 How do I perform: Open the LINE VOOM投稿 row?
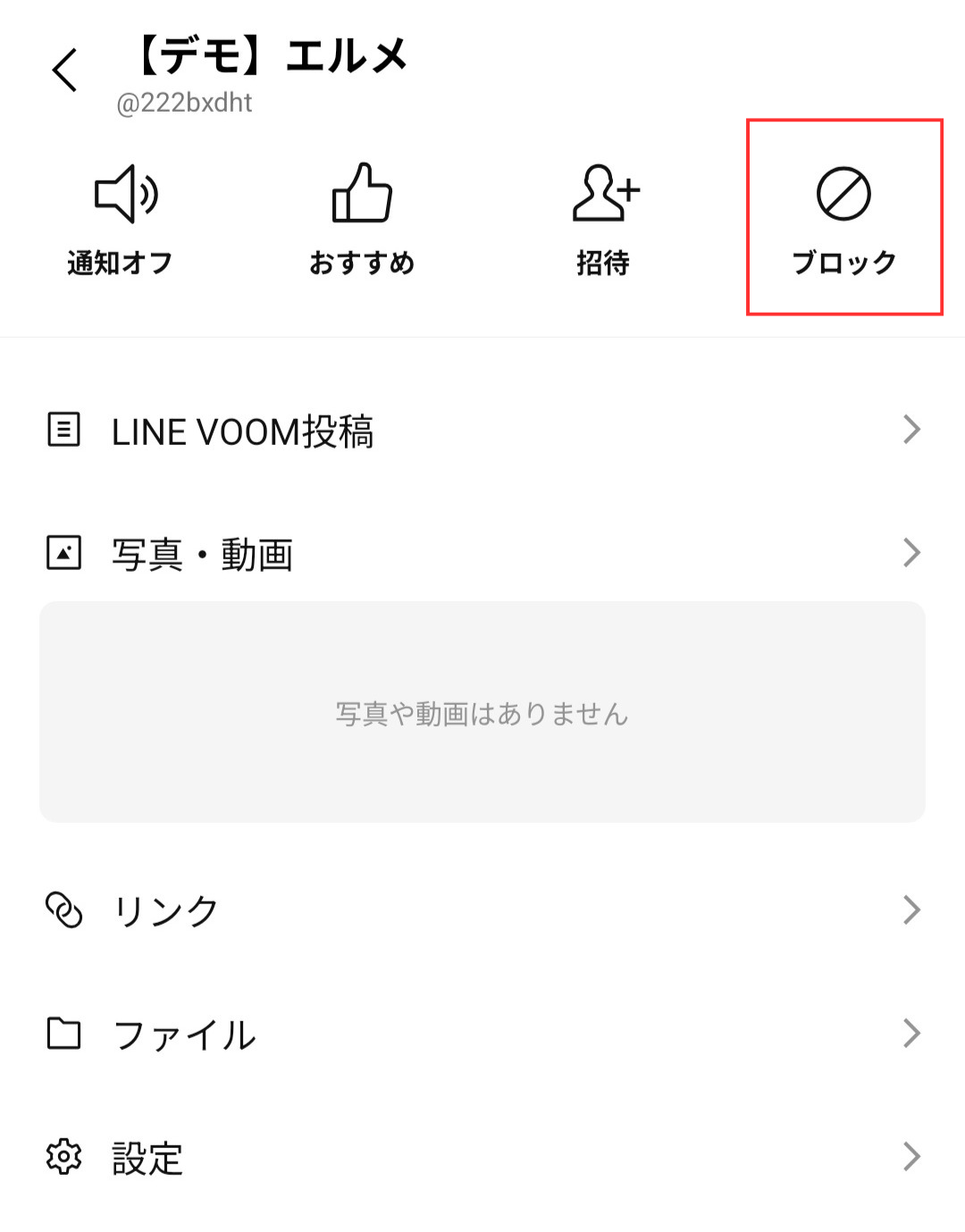pos(482,431)
